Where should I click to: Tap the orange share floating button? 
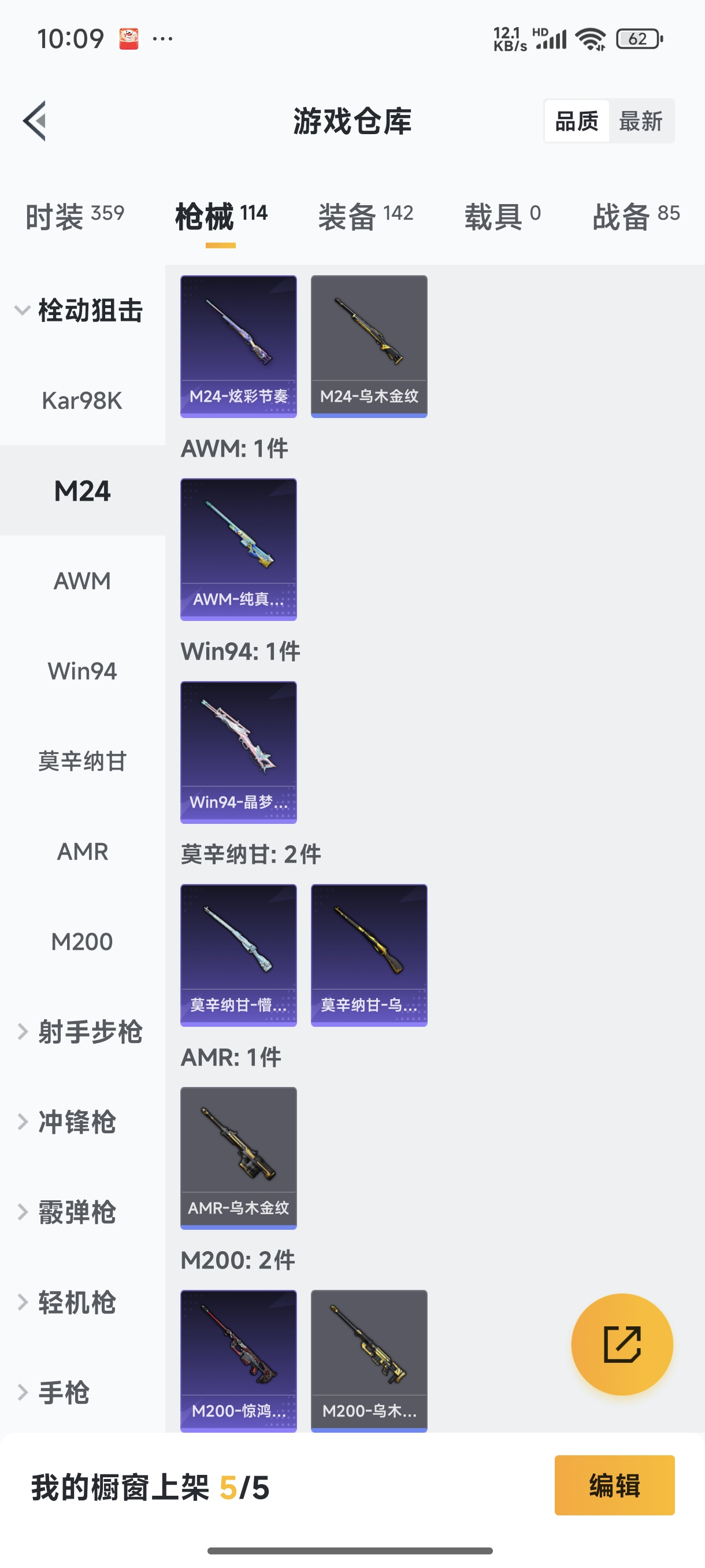(622, 1344)
